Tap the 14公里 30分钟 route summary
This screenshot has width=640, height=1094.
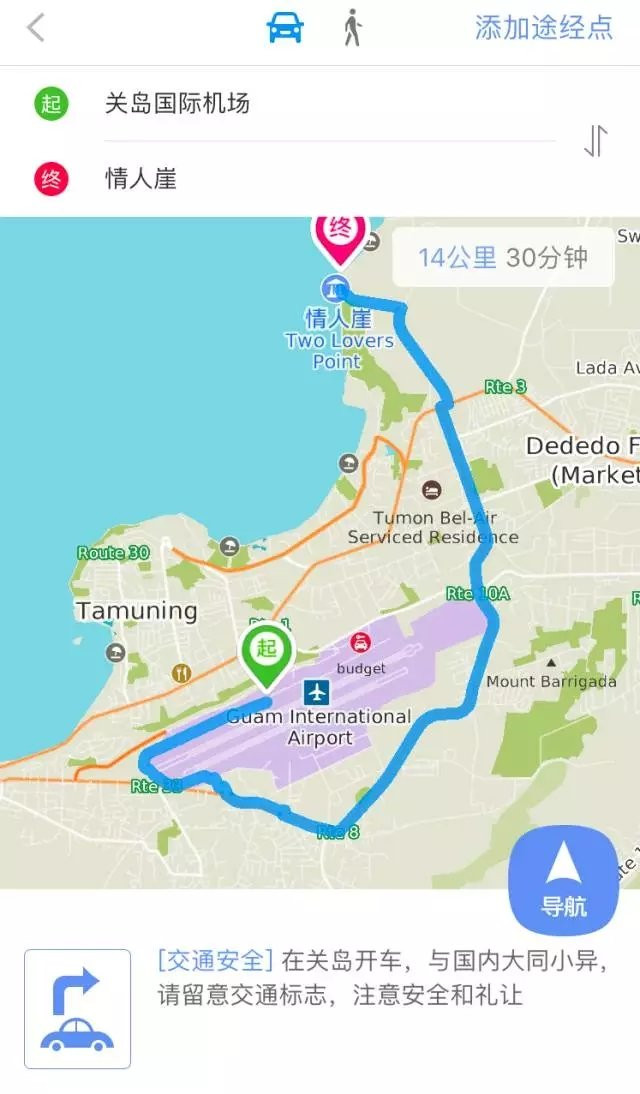click(503, 257)
